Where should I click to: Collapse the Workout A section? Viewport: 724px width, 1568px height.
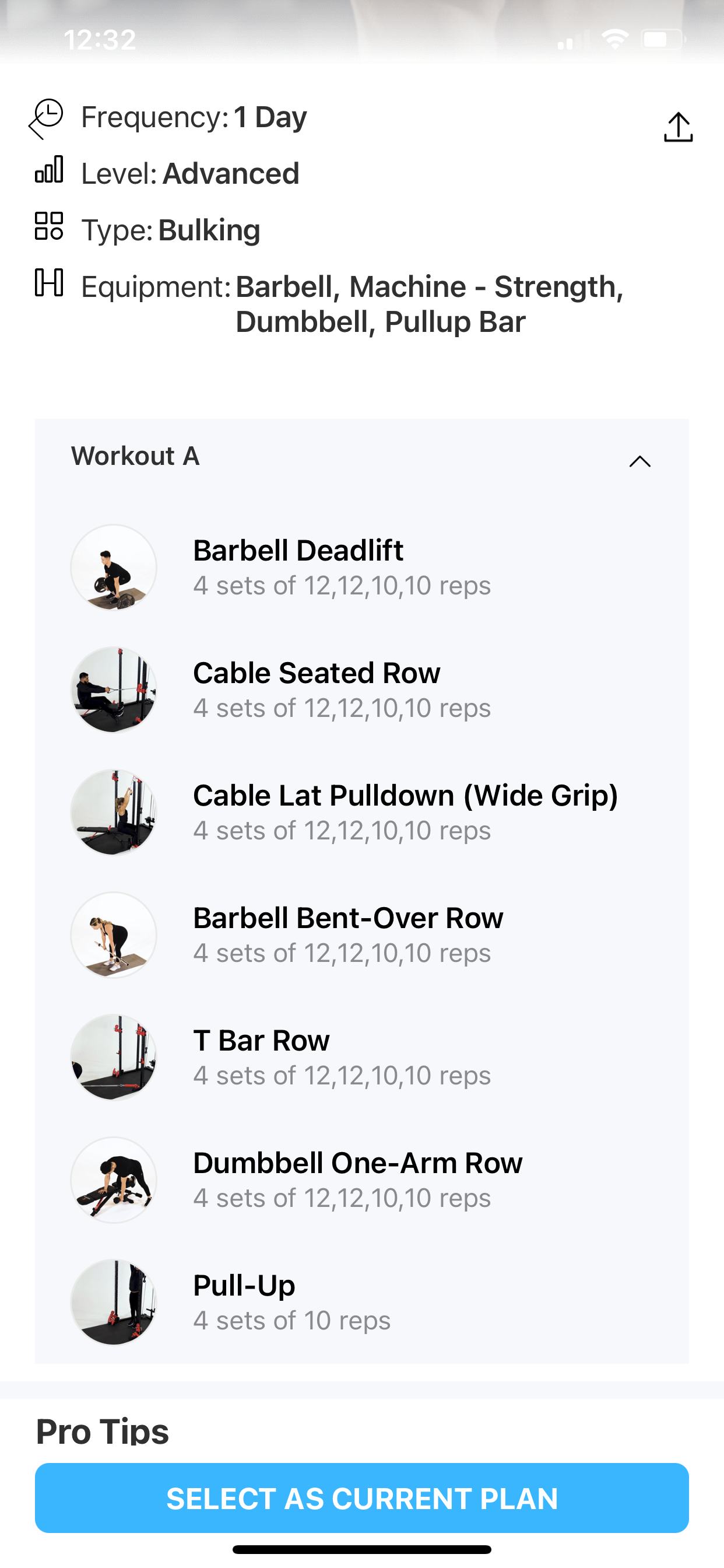coord(639,461)
